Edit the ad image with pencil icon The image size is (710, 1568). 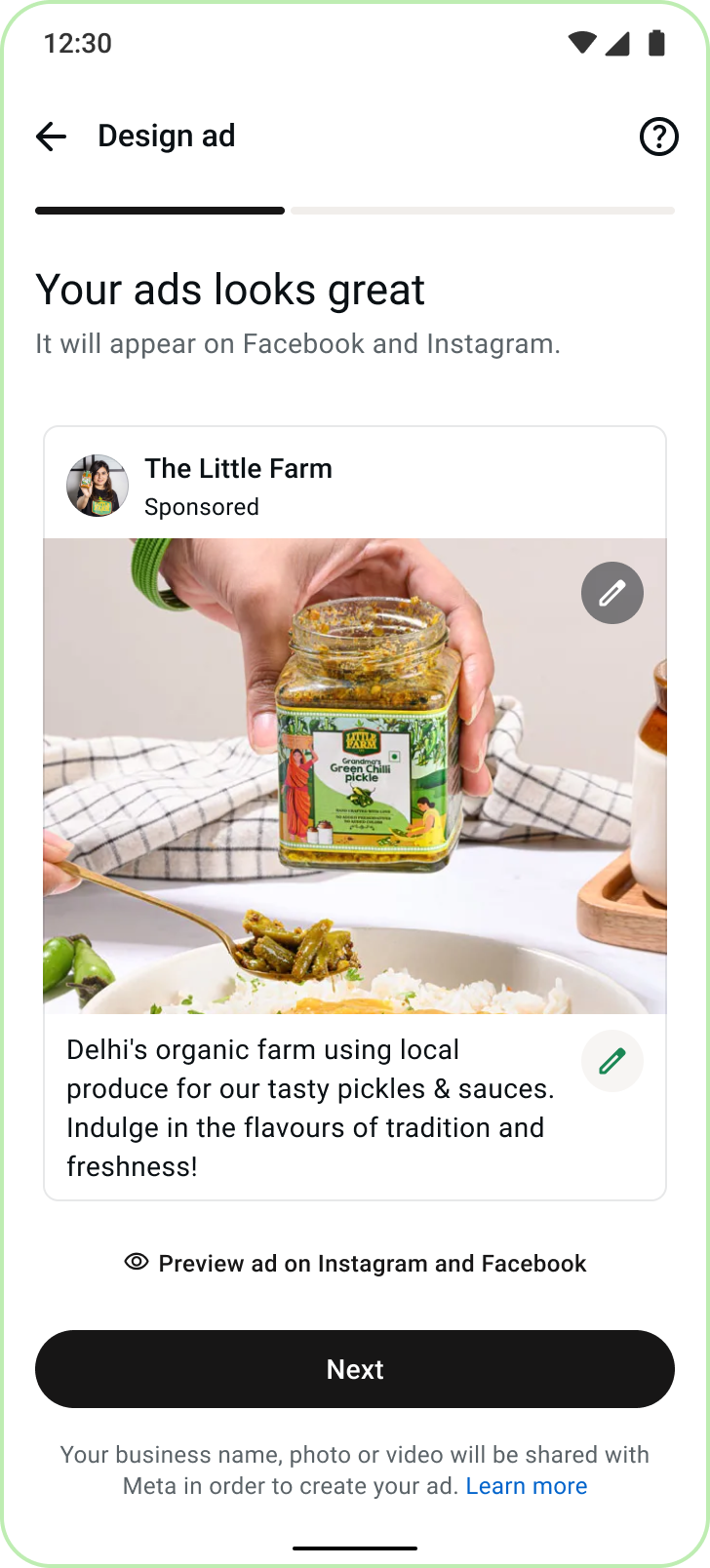coord(612,593)
